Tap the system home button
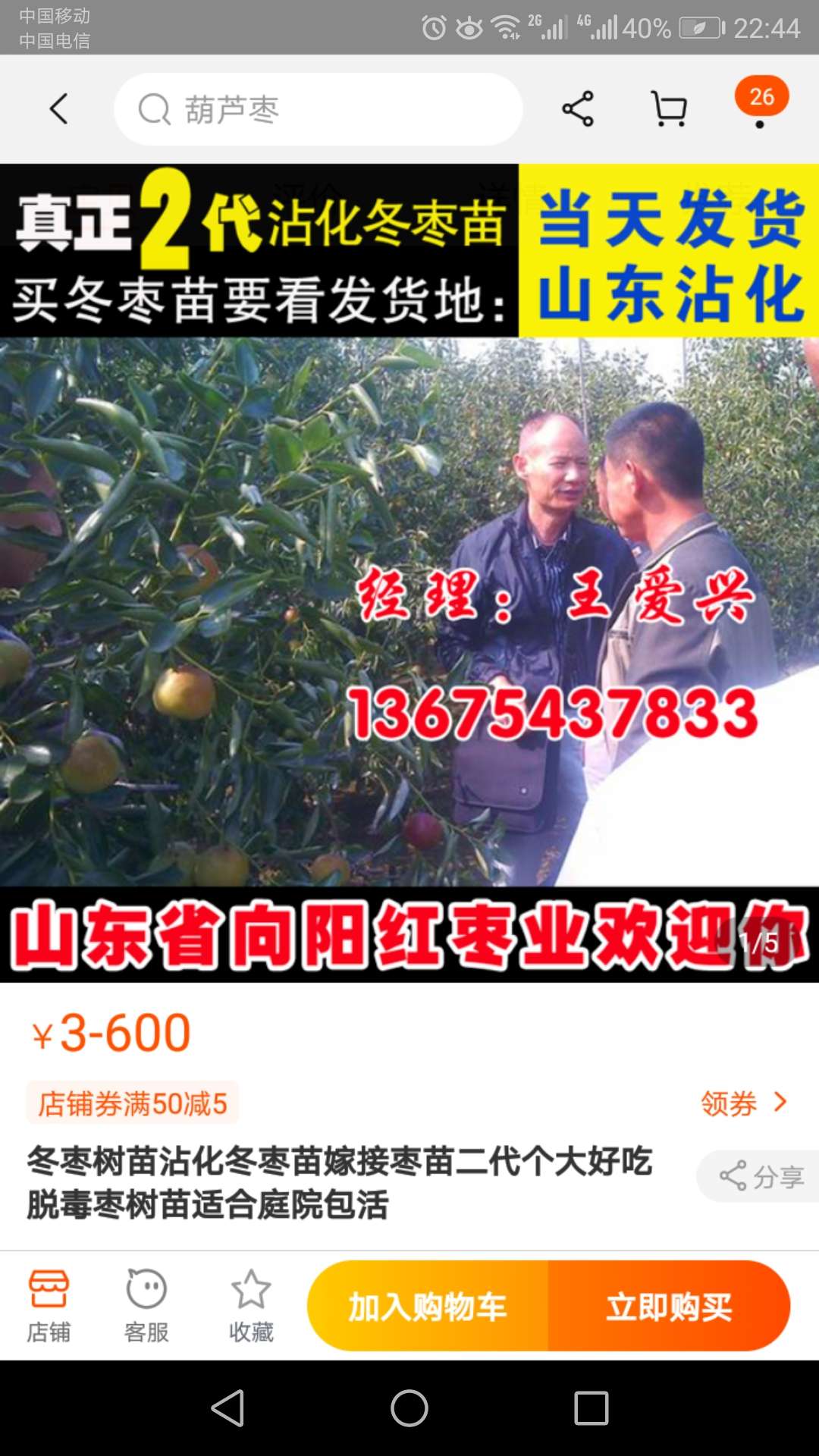819x1456 pixels. [x=409, y=1409]
